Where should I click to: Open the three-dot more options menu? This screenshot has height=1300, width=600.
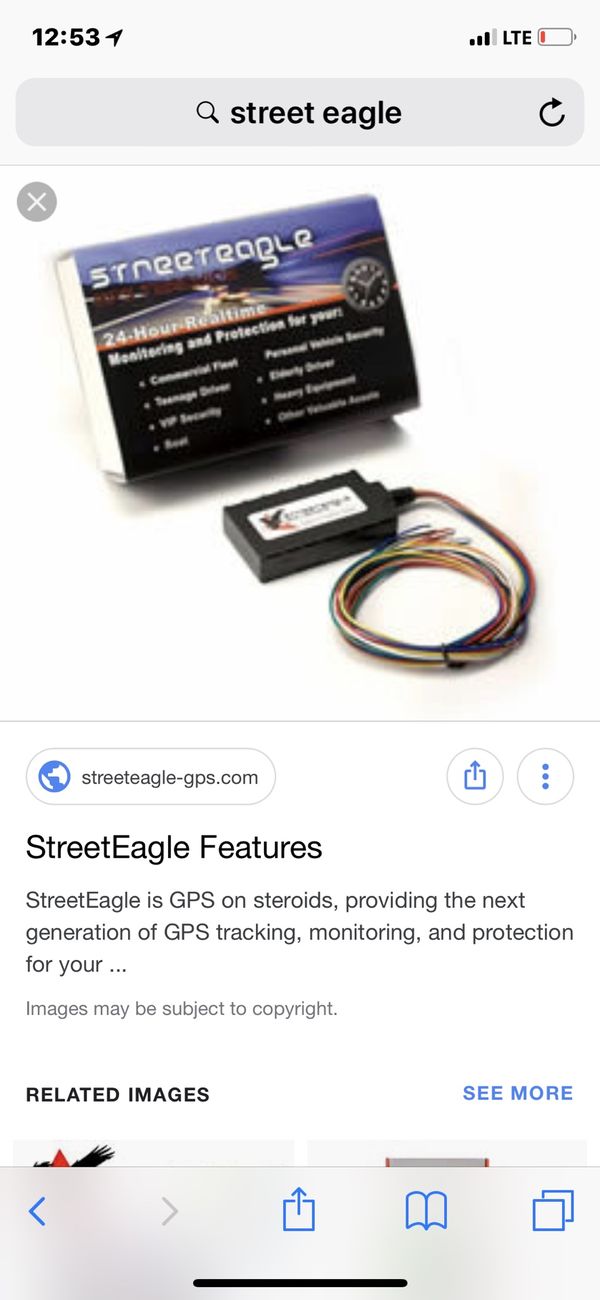545,776
